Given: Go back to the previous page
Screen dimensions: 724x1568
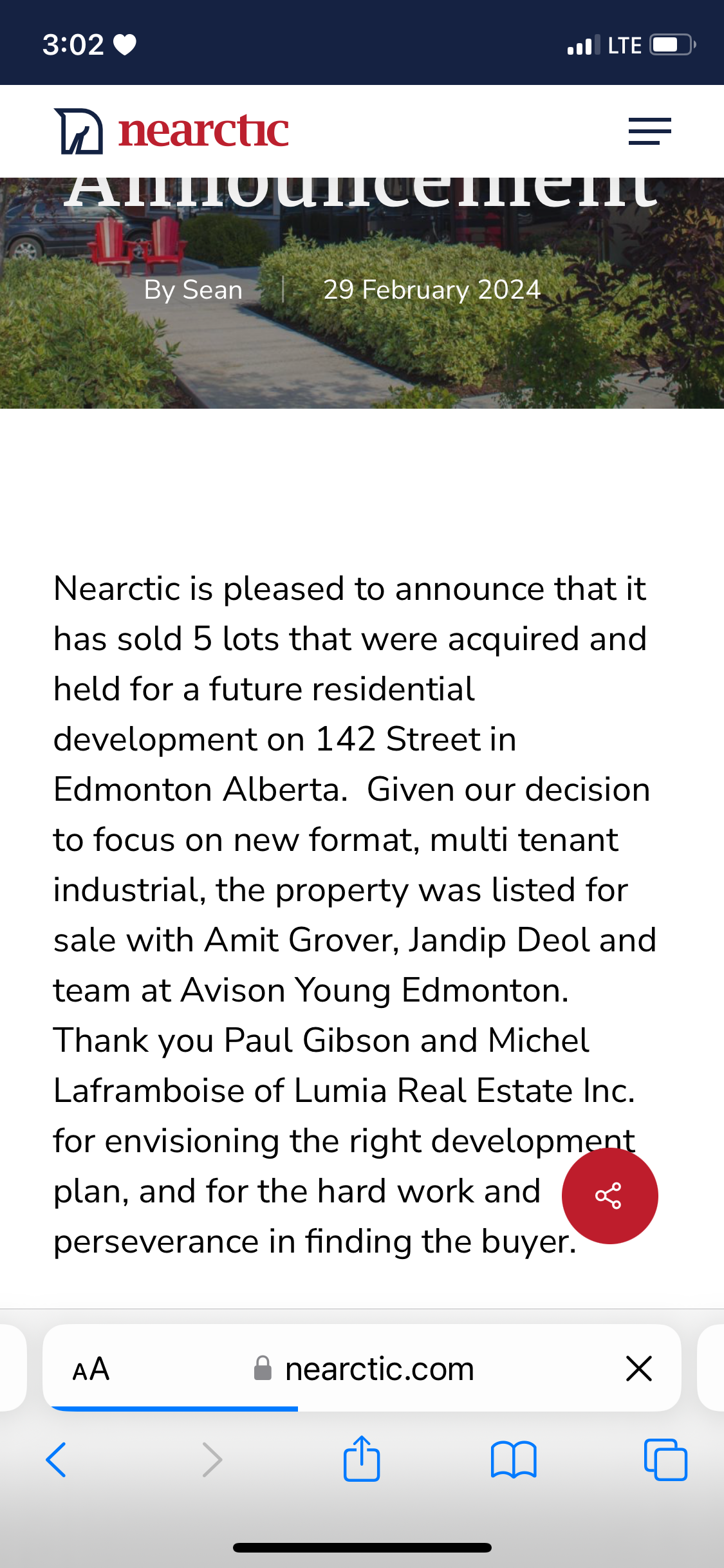Looking at the screenshot, I should coord(57,1459).
